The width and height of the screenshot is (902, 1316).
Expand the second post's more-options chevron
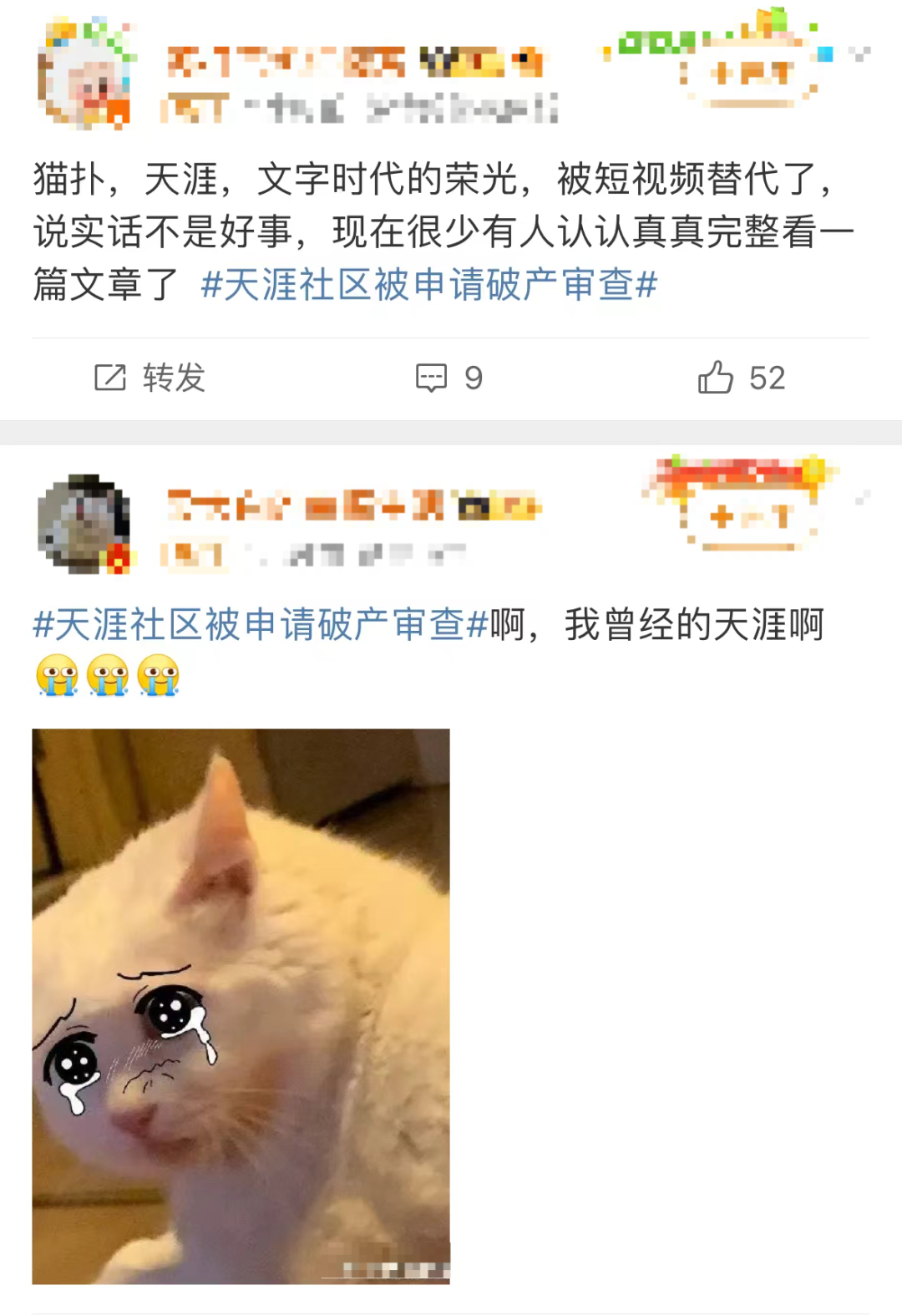pos(861,496)
